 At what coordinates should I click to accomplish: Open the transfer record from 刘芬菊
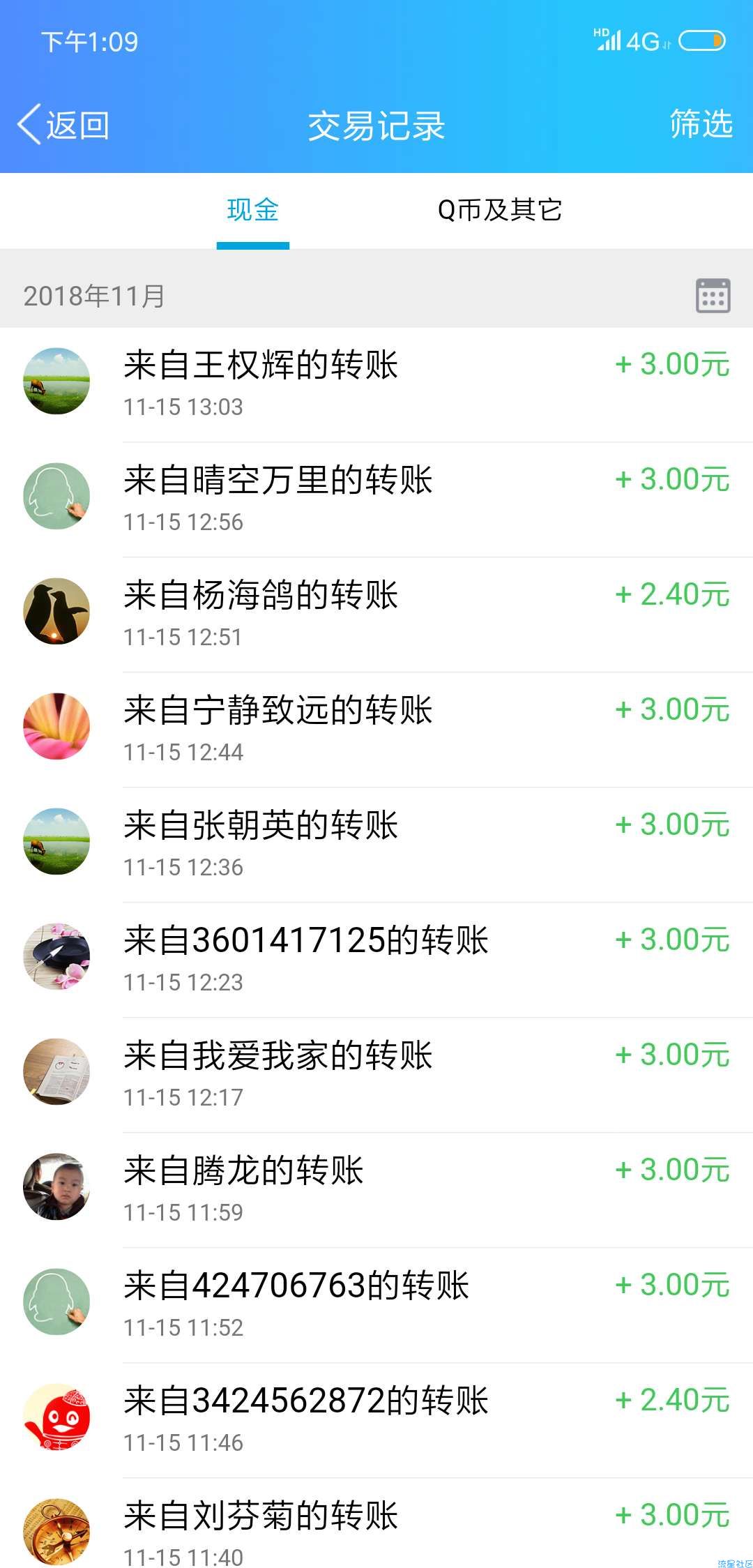tap(376, 1531)
